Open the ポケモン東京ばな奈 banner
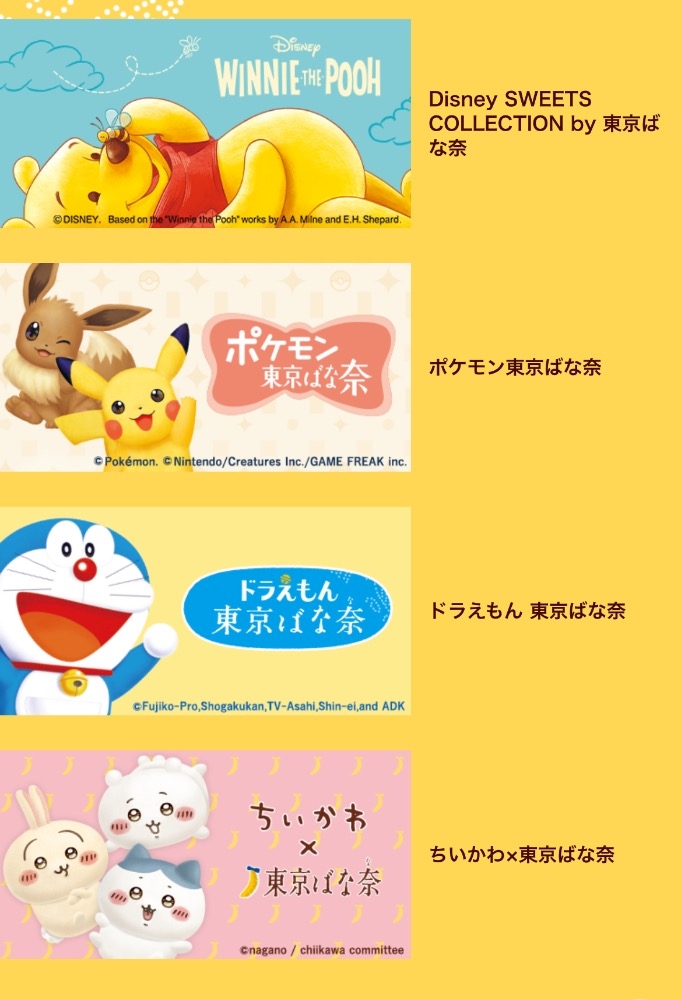This screenshot has height=1000, width=681. click(205, 367)
